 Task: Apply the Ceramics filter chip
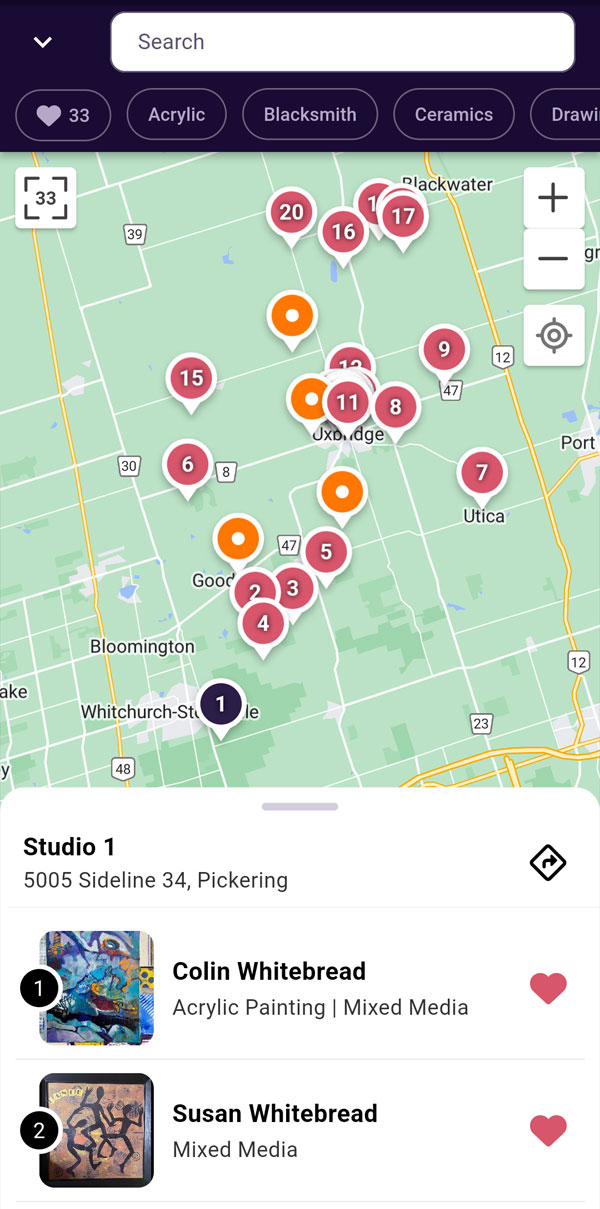(453, 115)
